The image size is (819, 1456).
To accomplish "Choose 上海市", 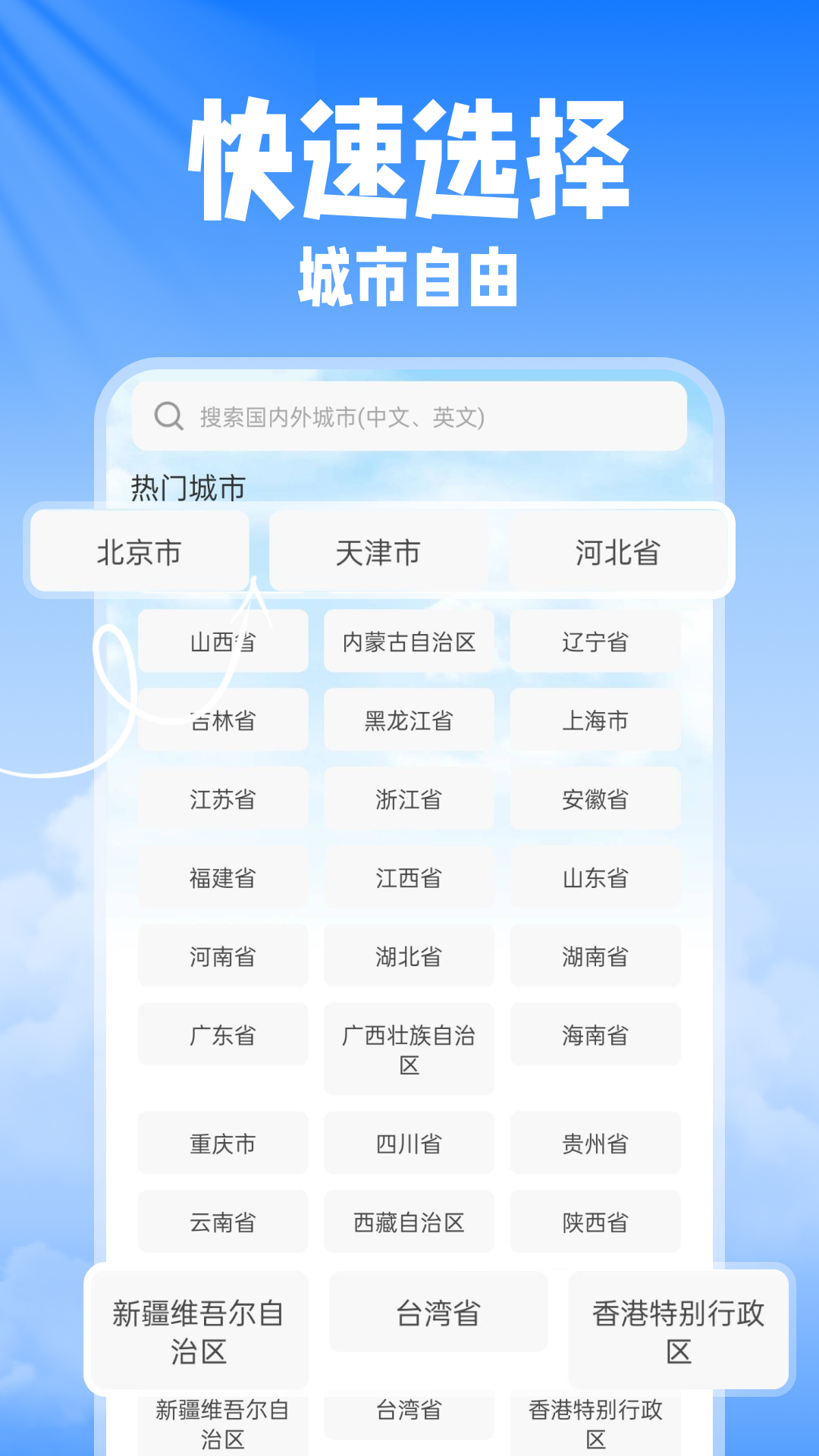I will click(x=595, y=720).
